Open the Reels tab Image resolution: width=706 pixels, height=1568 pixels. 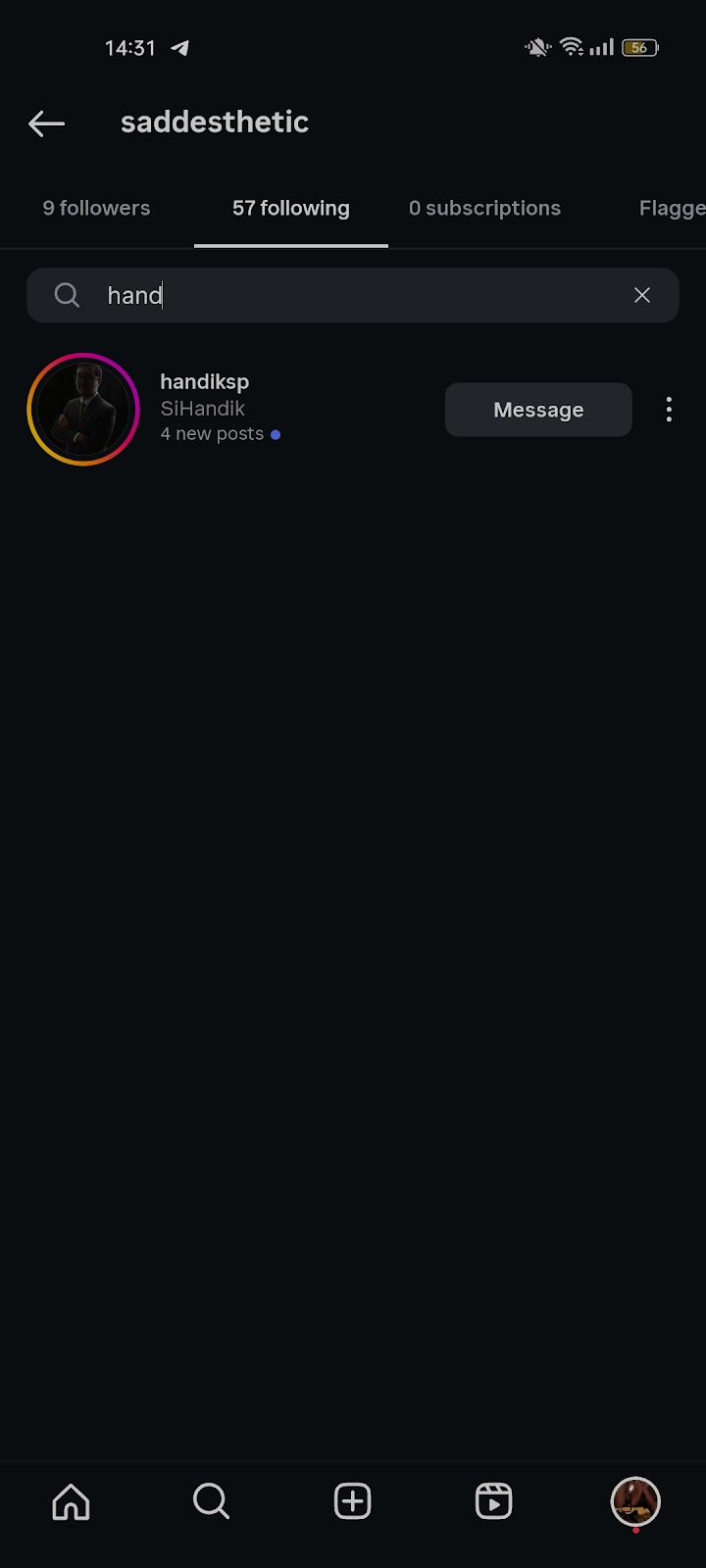pos(493,1501)
